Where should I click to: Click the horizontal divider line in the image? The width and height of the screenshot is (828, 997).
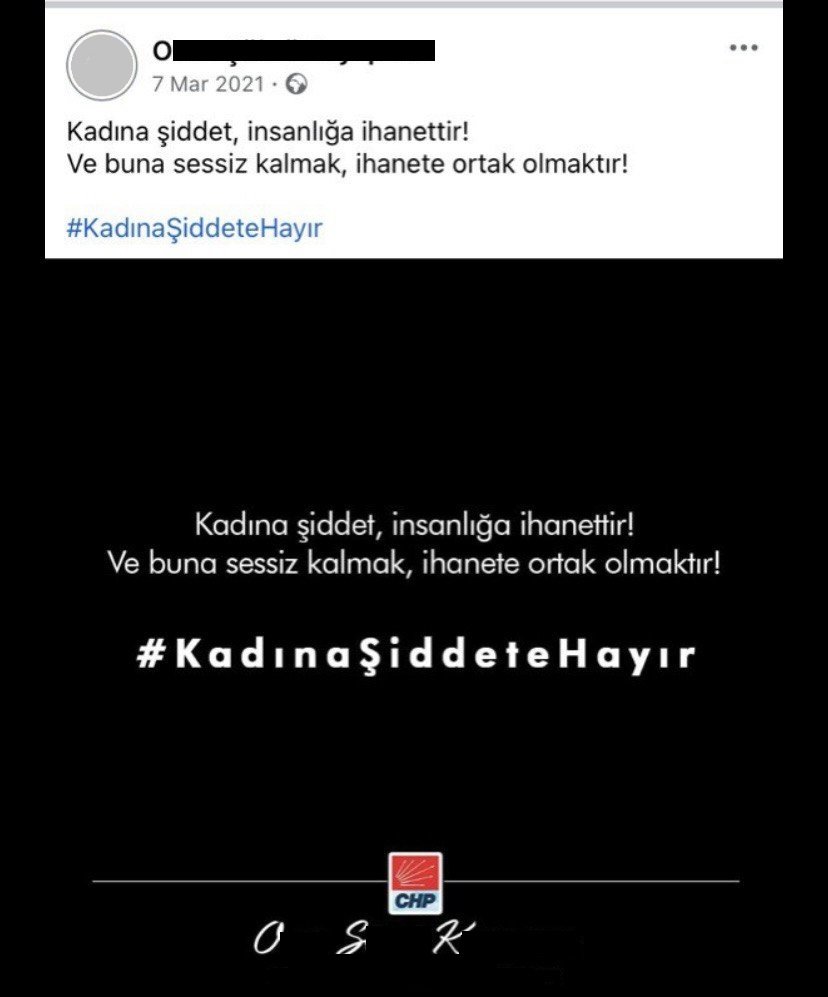coord(200,883)
